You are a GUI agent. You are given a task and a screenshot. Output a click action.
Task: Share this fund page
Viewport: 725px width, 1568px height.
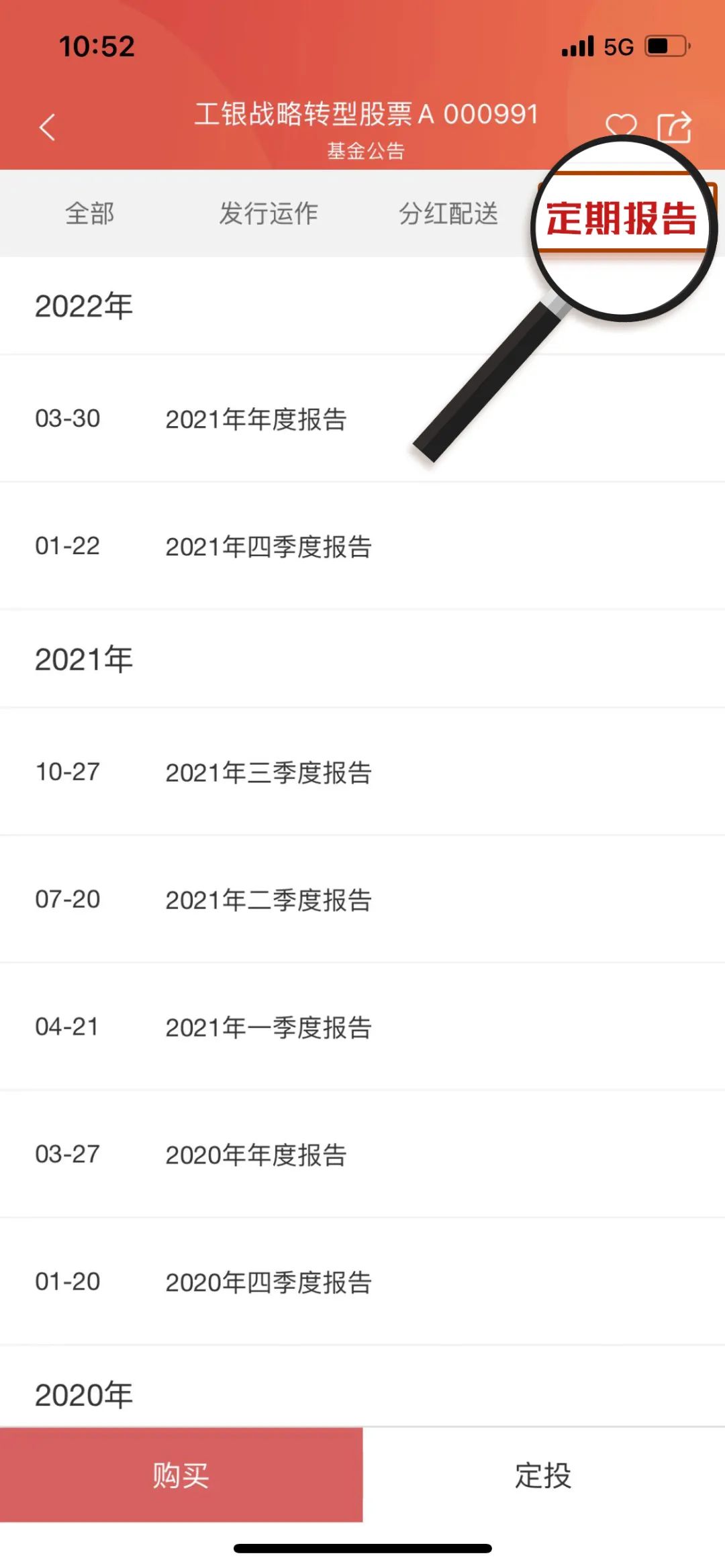(x=674, y=127)
